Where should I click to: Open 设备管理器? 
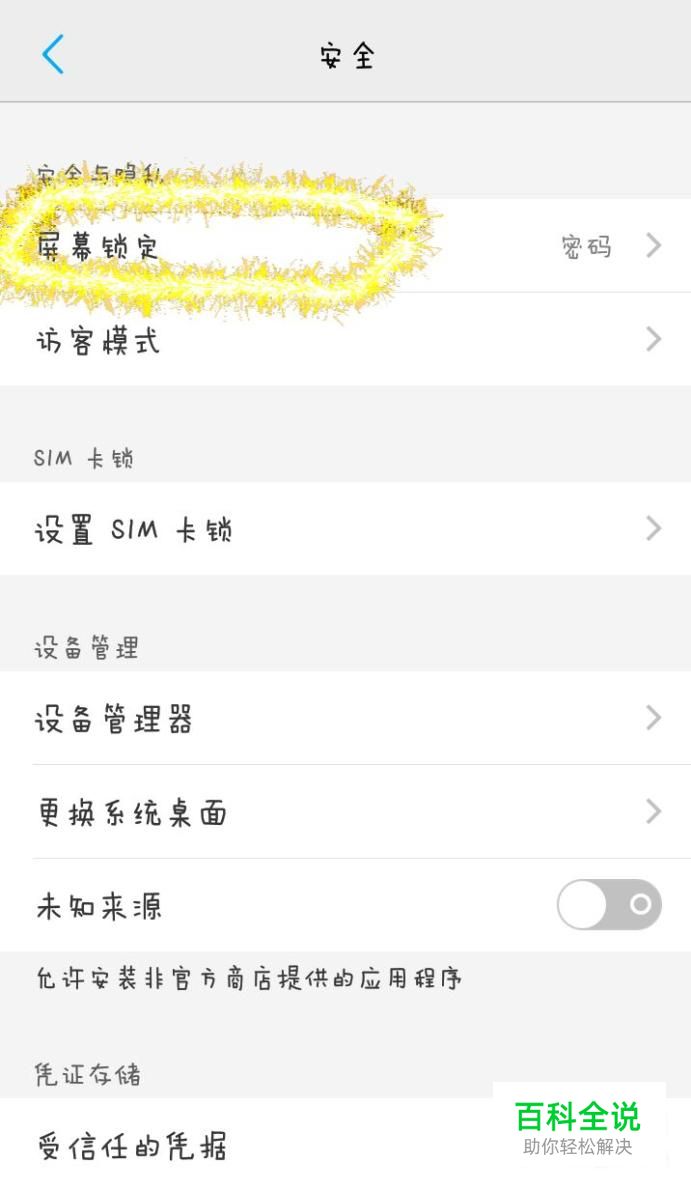[x=346, y=718]
